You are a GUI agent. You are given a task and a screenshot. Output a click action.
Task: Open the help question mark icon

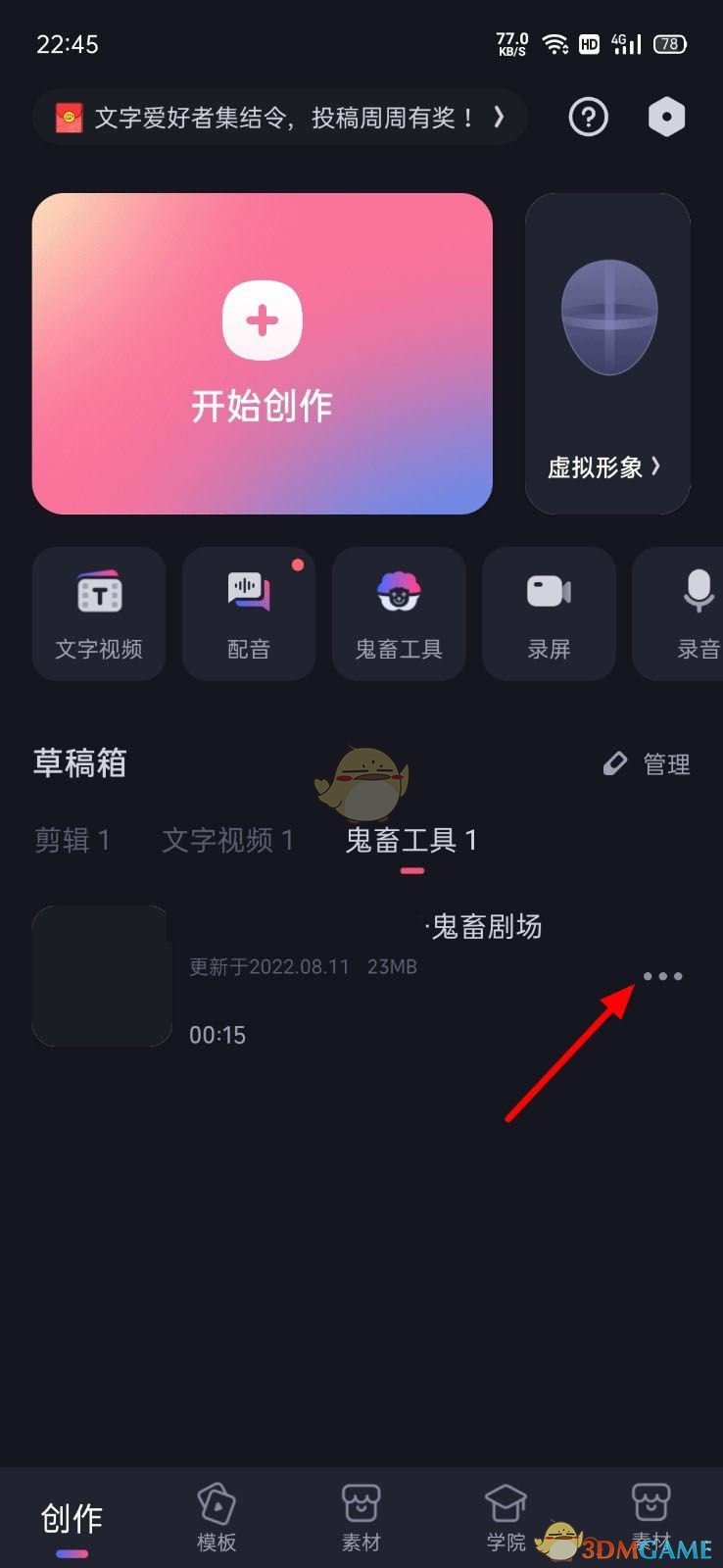[x=588, y=118]
